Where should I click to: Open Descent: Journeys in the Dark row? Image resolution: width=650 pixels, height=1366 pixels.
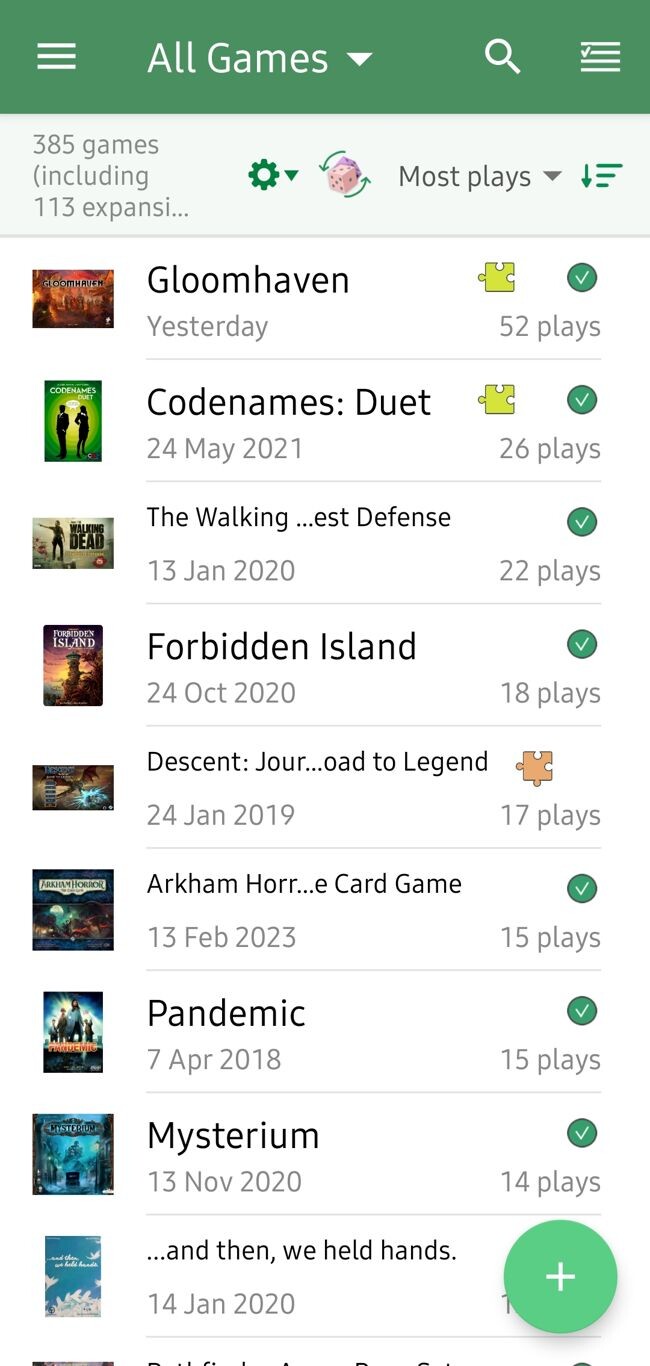[x=317, y=762]
